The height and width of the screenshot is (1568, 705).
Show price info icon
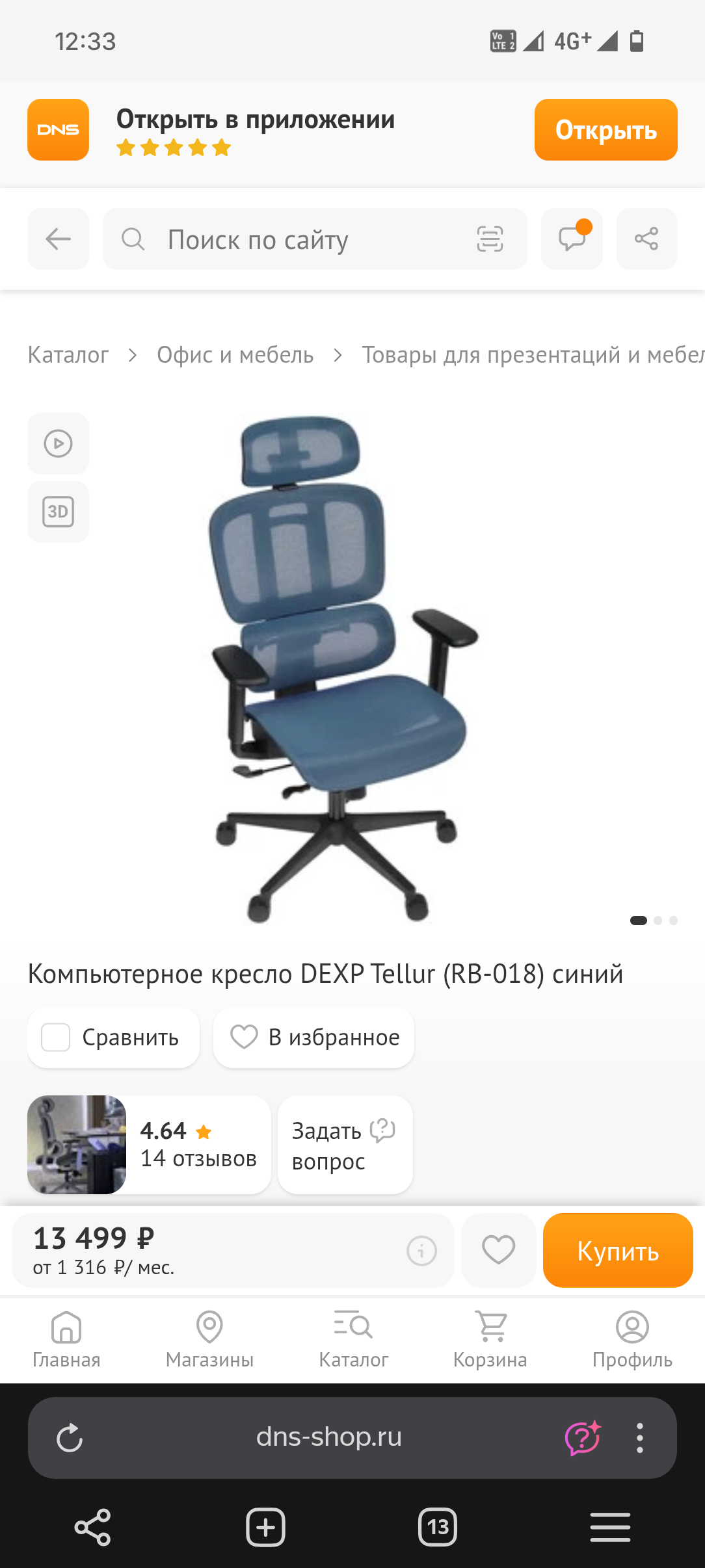click(421, 1251)
